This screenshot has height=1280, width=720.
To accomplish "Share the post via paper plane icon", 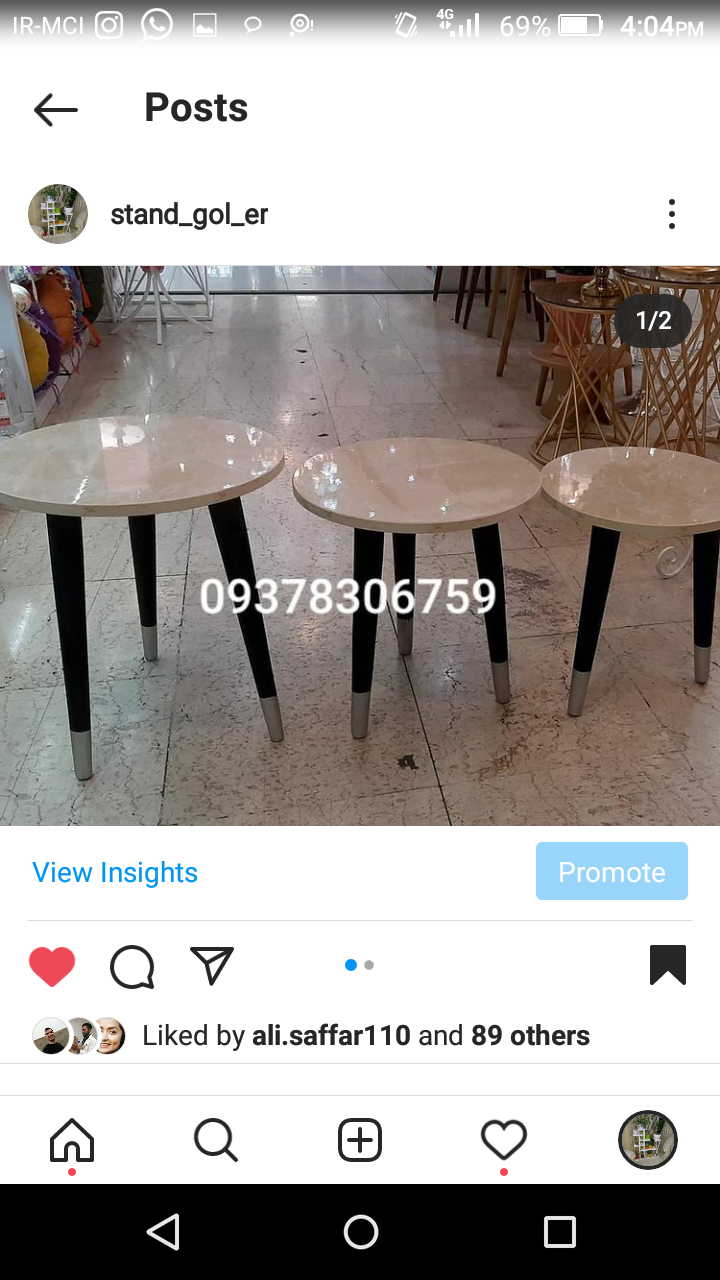I will pos(211,966).
